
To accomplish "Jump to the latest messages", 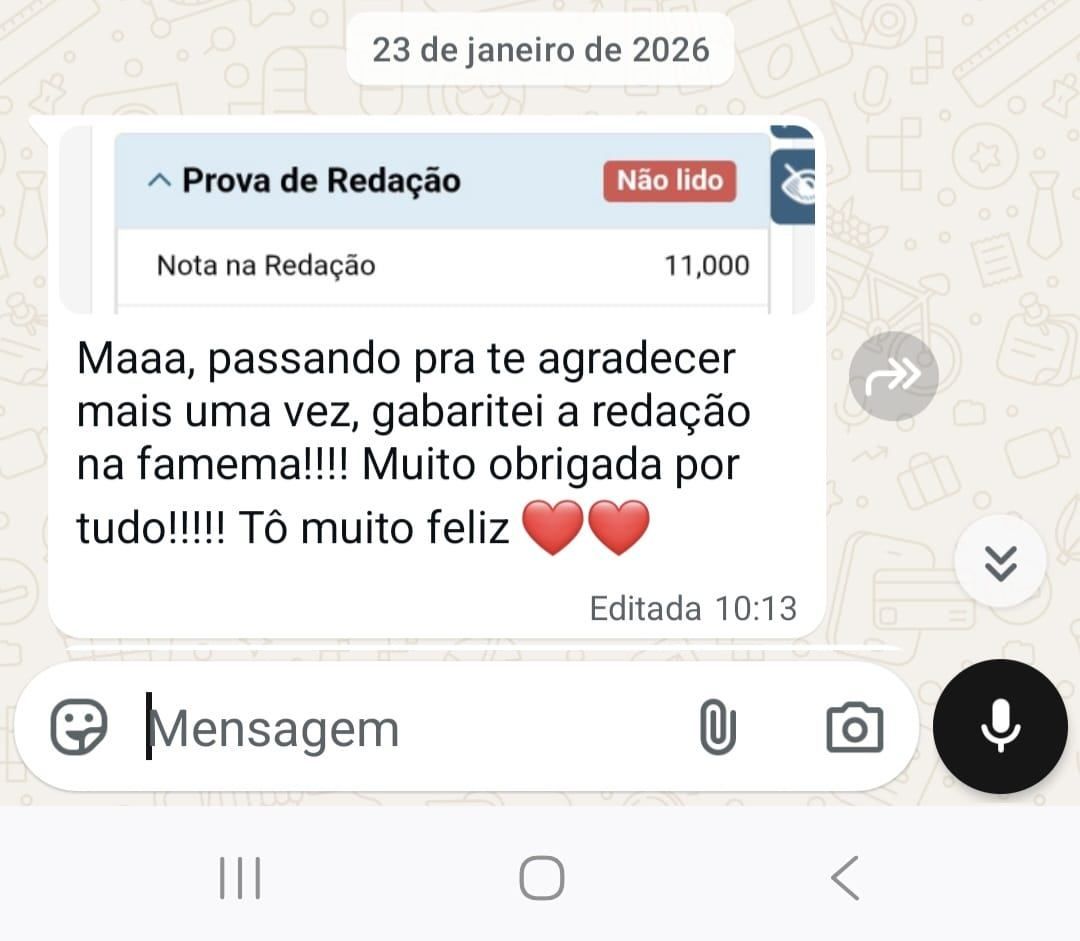I will click(1000, 562).
